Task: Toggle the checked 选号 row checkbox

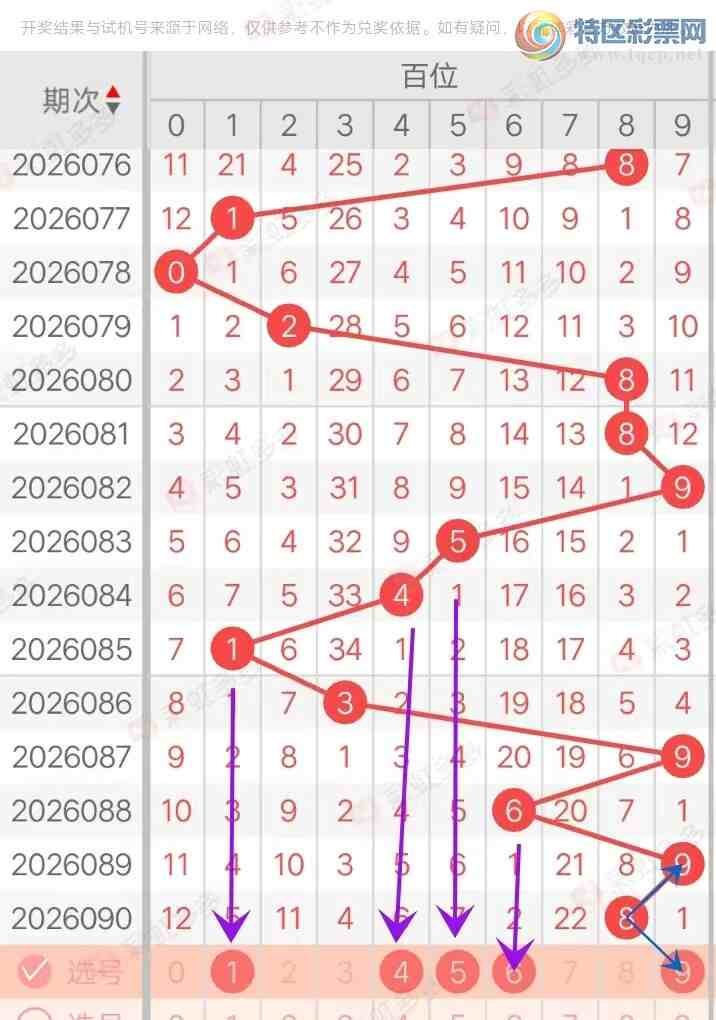Action: pos(35,970)
